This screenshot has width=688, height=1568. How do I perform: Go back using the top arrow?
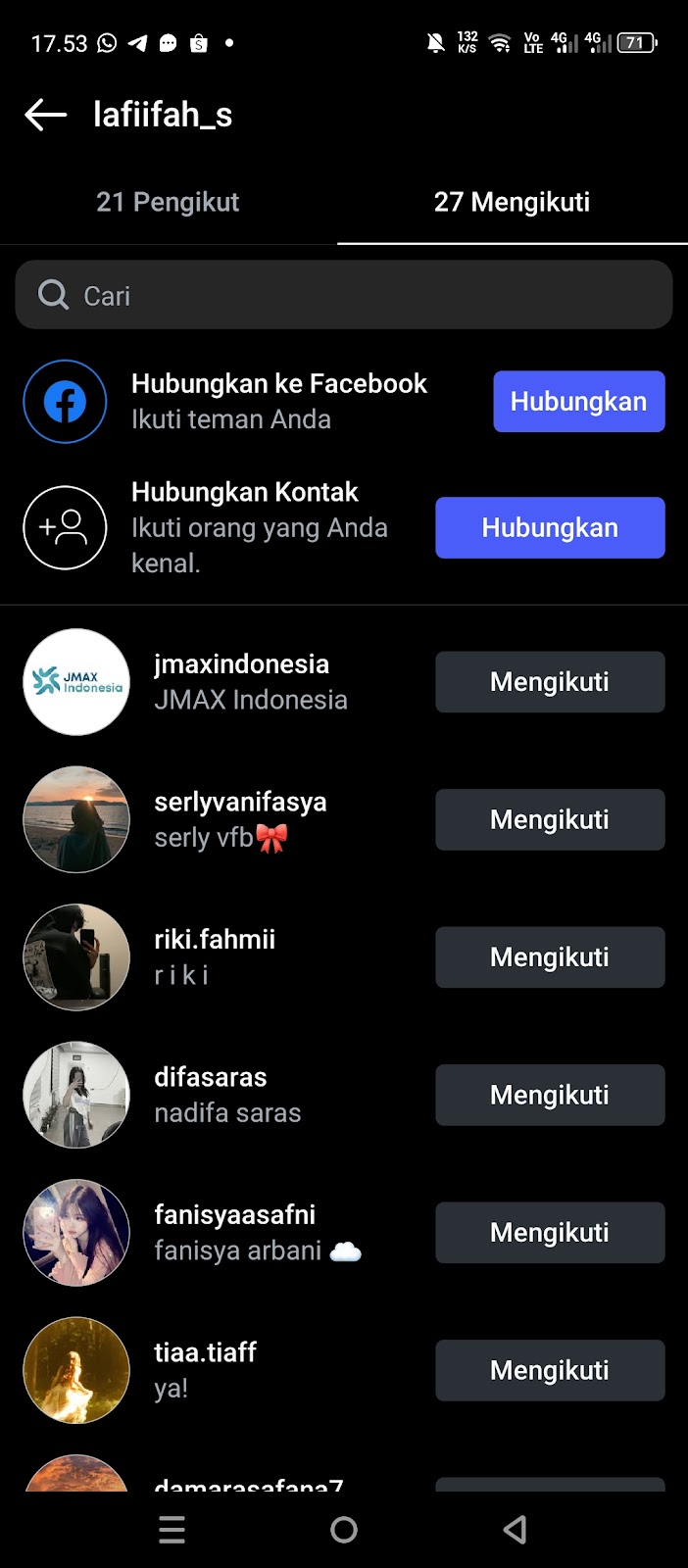click(45, 115)
